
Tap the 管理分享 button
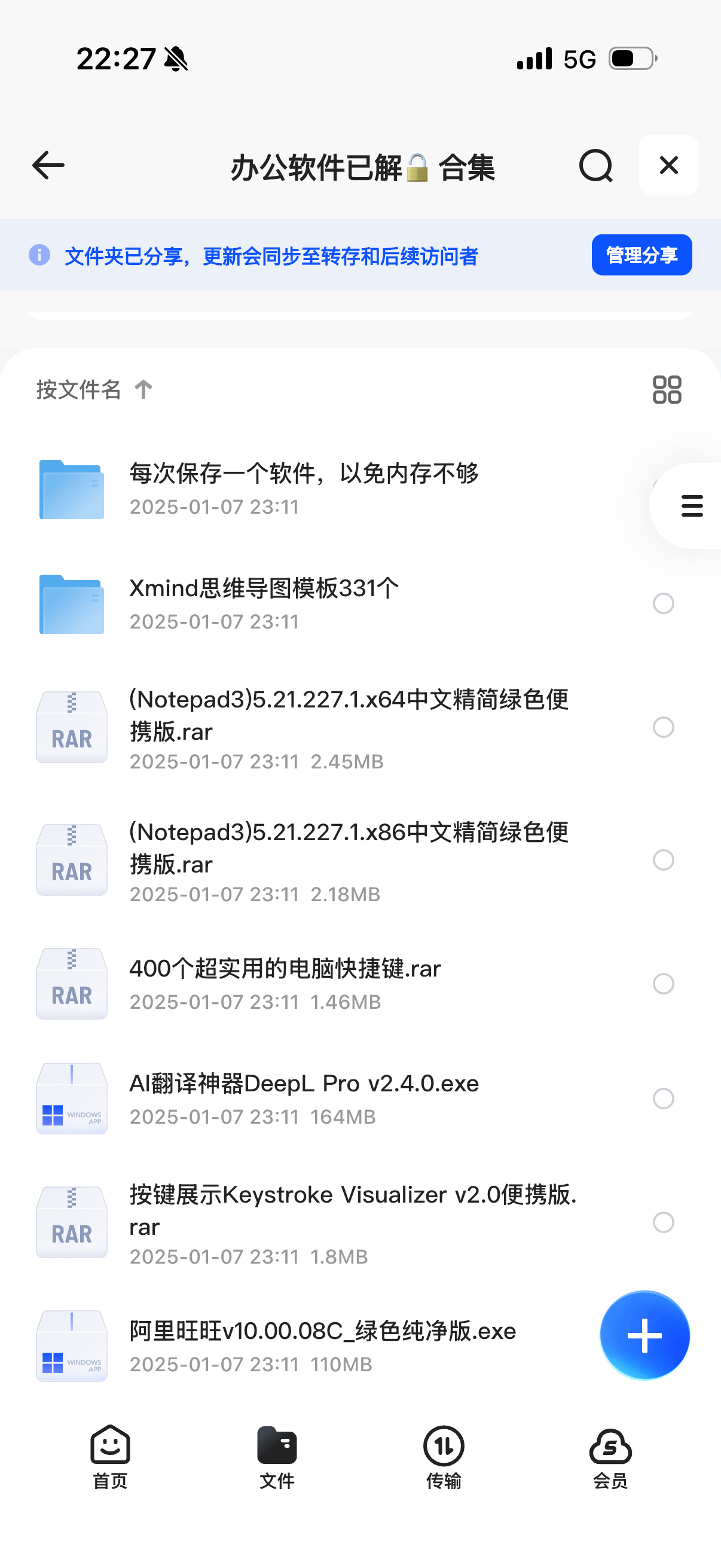pos(641,255)
